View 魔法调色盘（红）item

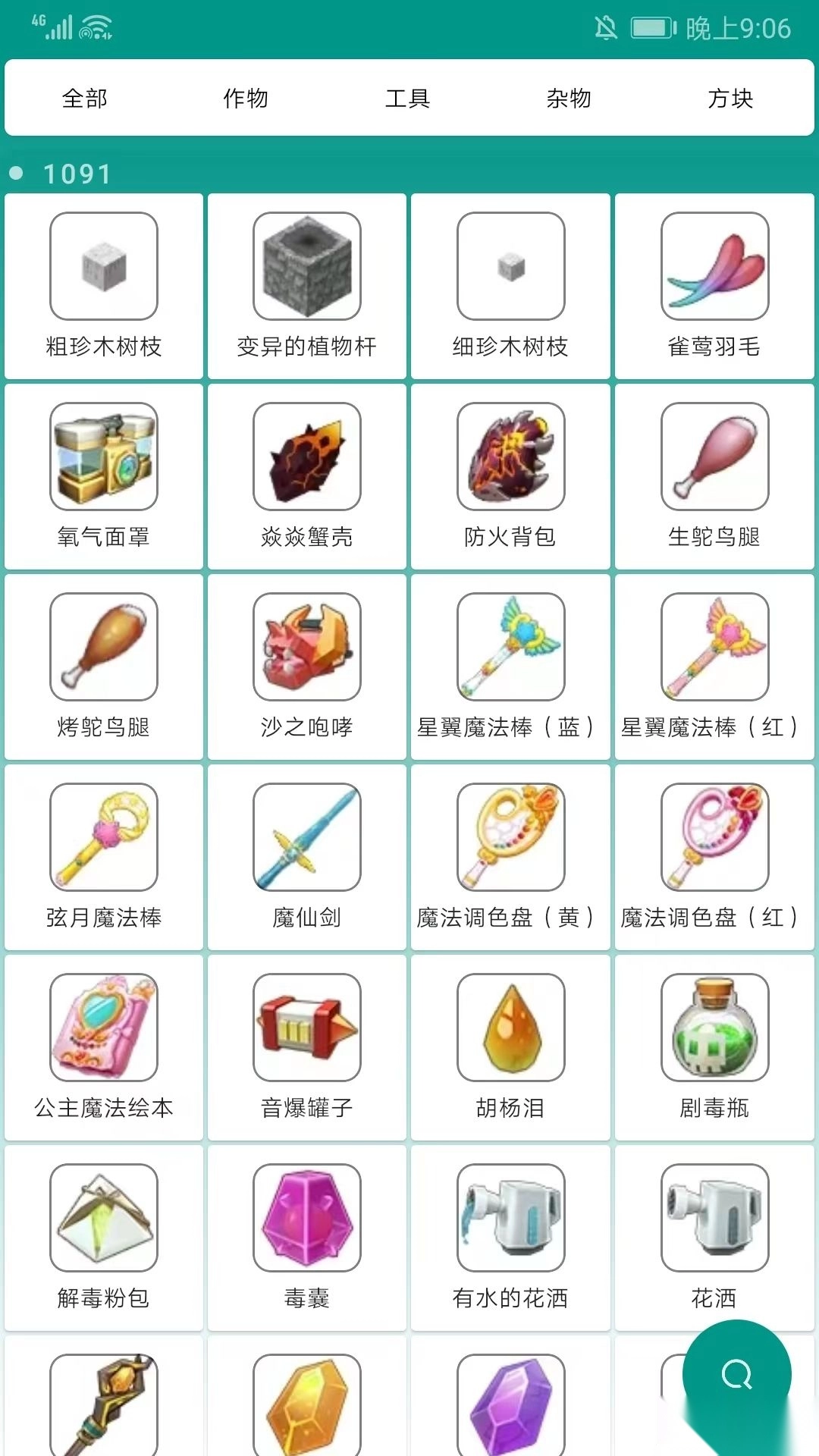714,857
